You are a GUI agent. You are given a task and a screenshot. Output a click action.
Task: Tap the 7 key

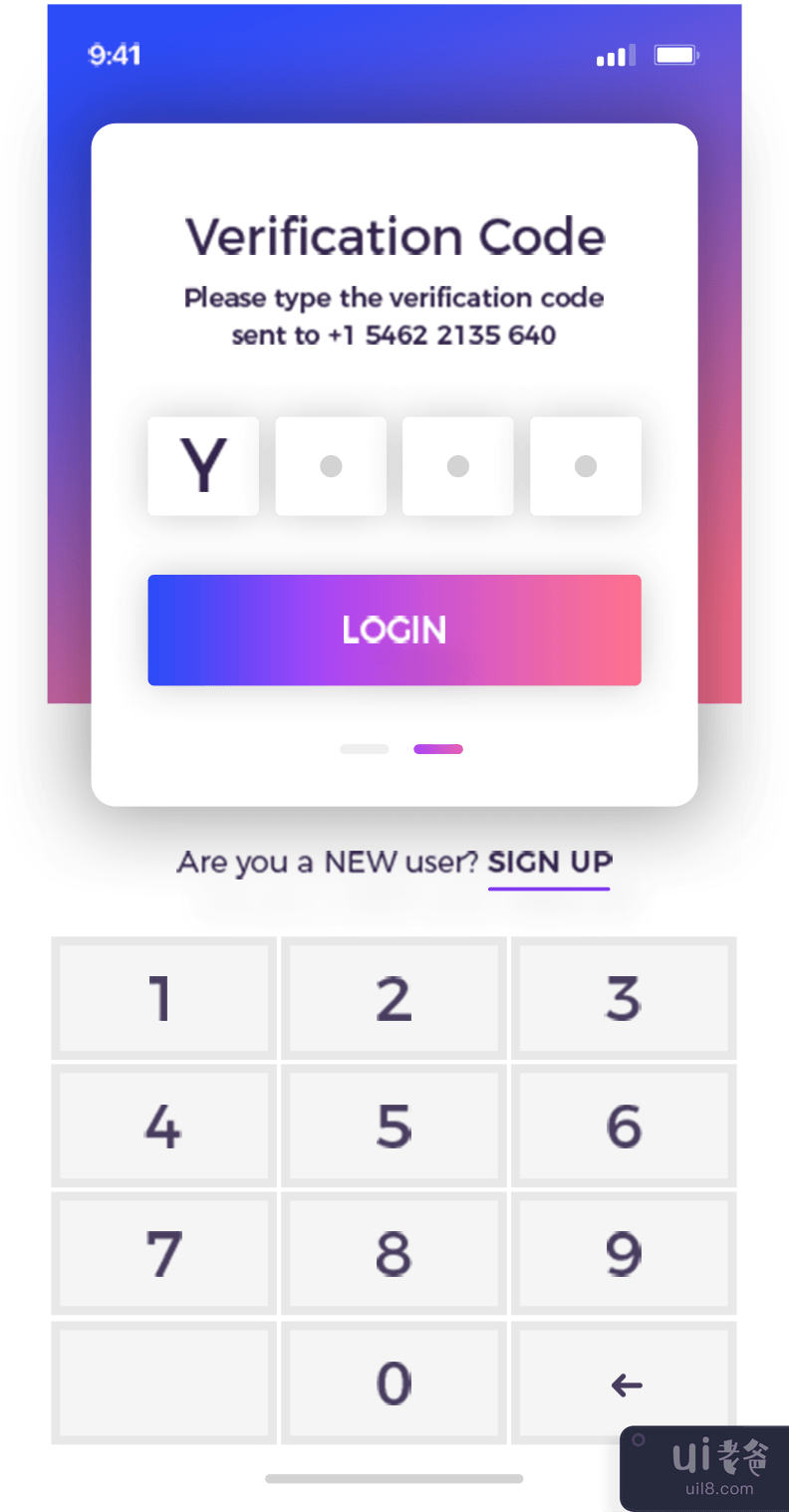click(163, 1254)
